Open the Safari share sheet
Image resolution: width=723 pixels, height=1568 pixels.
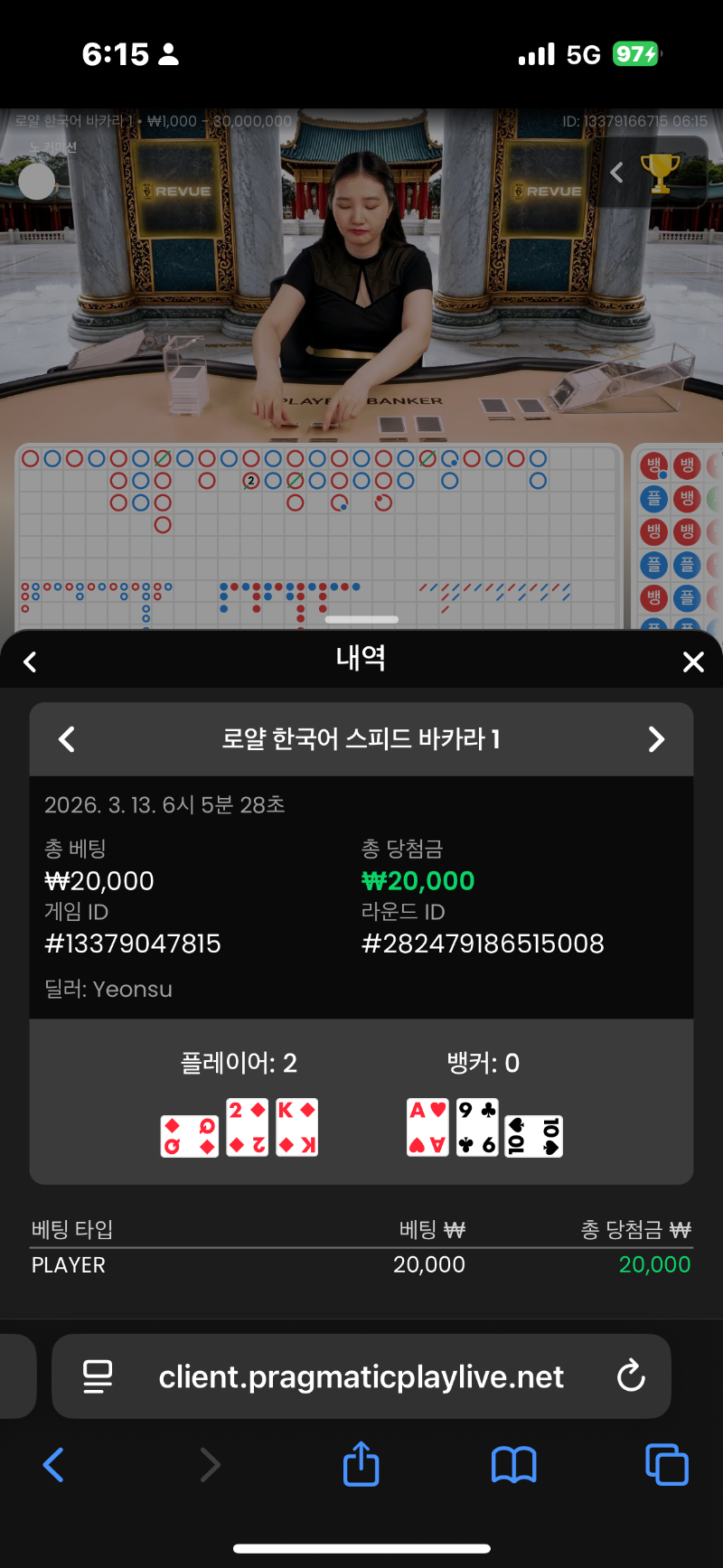coord(361,1465)
